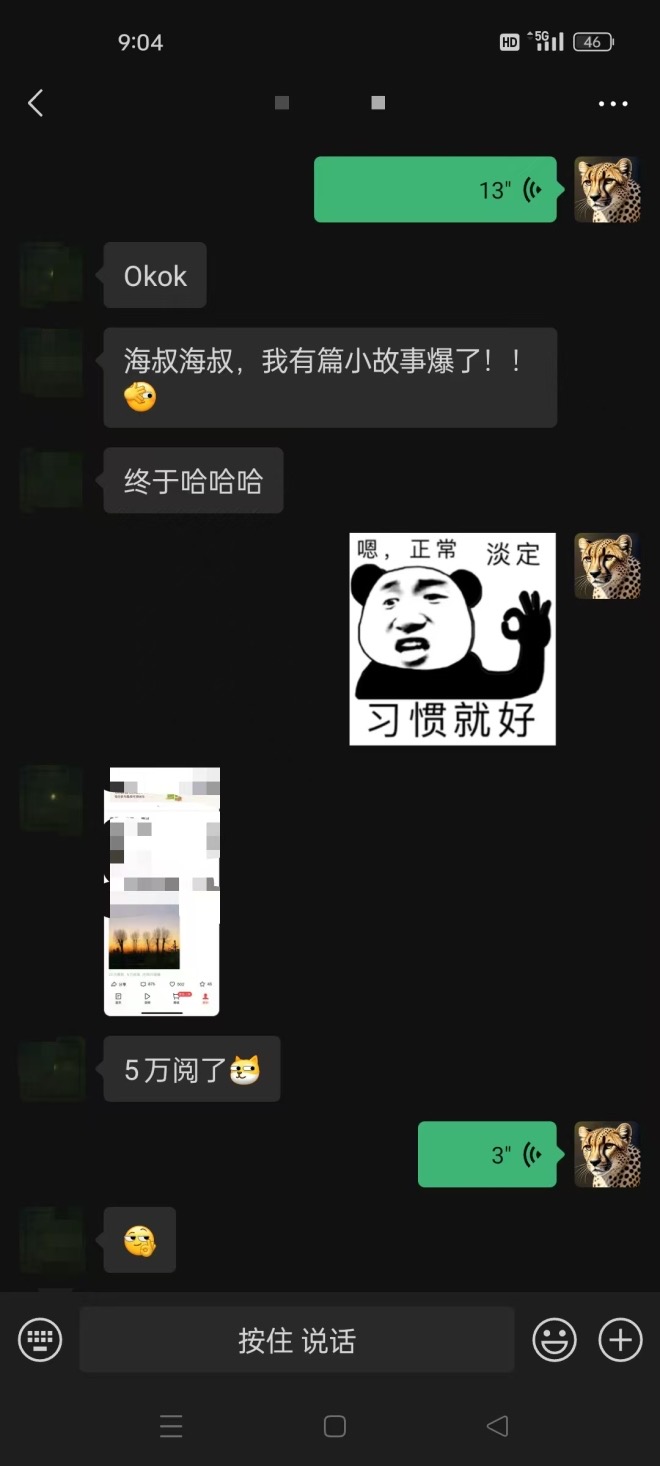This screenshot has height=1466, width=660.
Task: Tap the system back navigation button
Action: pyautogui.click(x=497, y=1426)
